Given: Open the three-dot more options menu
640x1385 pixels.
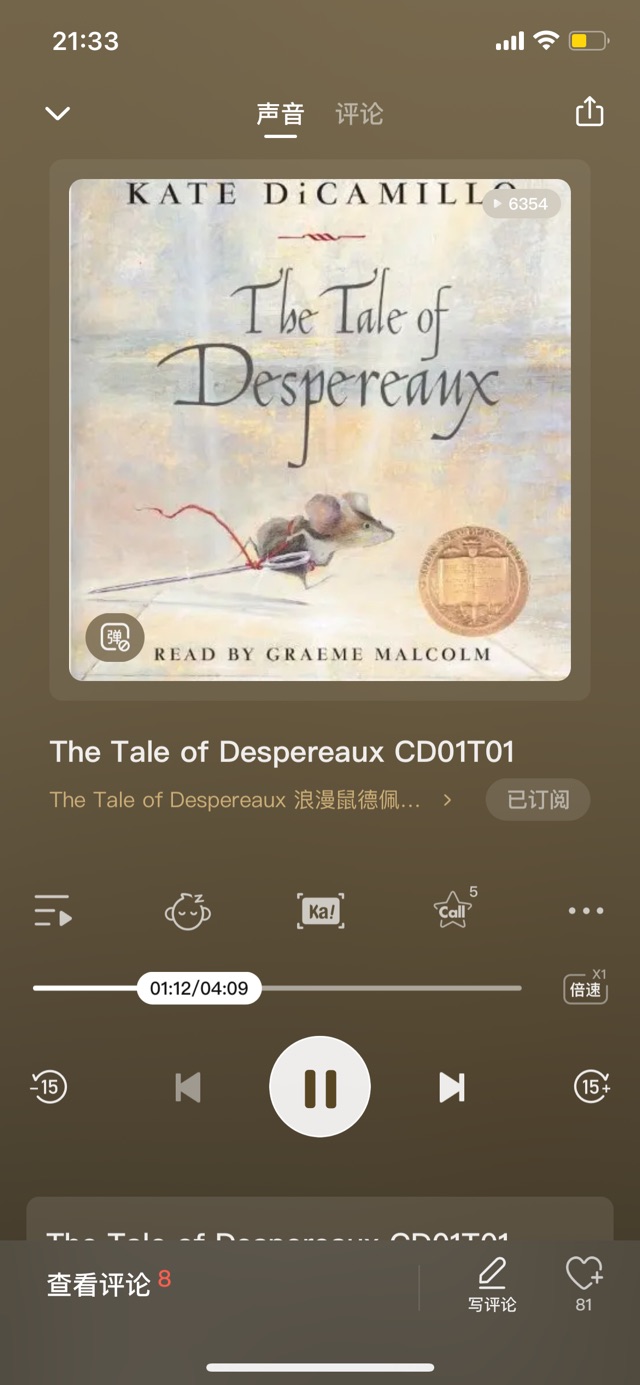Looking at the screenshot, I should [586, 911].
